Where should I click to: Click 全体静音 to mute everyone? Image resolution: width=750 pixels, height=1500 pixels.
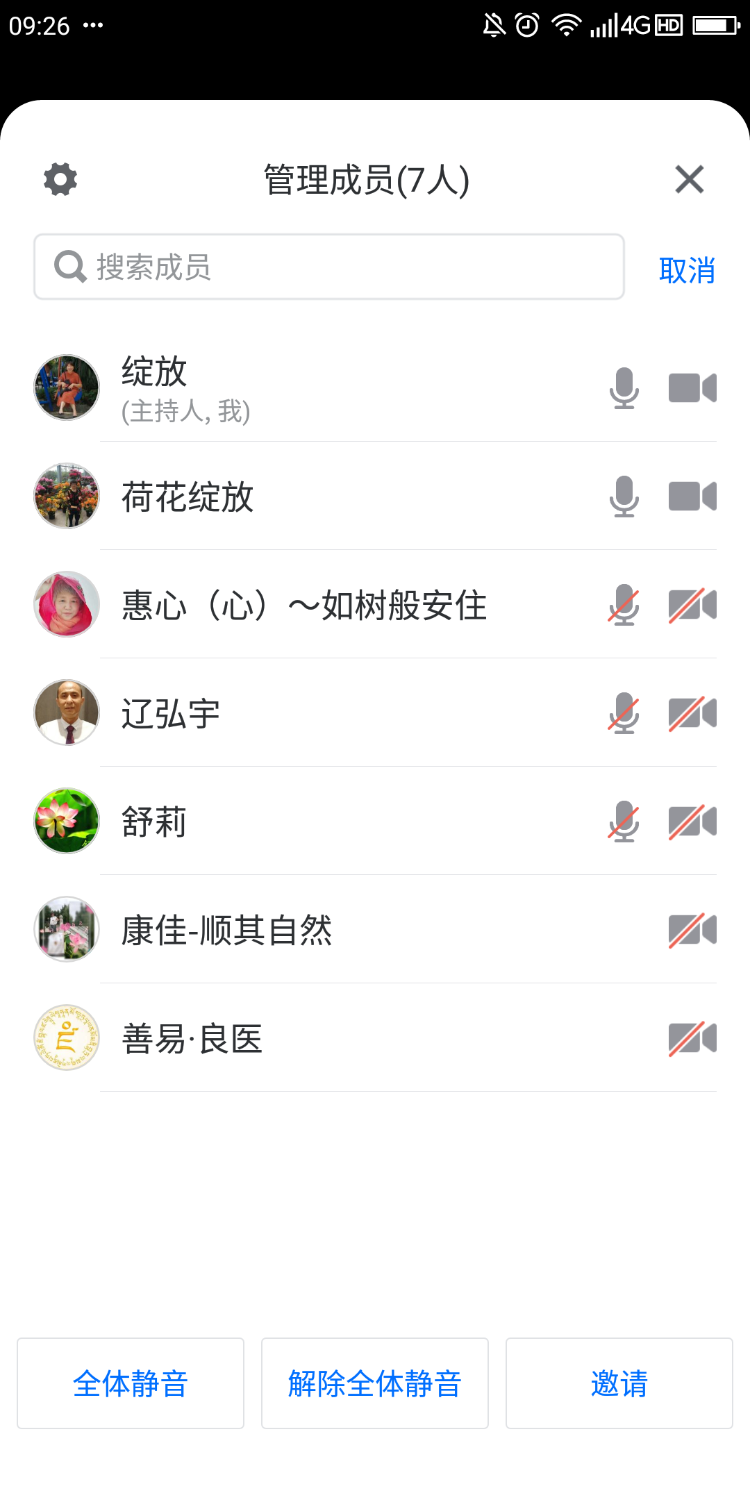[130, 1383]
